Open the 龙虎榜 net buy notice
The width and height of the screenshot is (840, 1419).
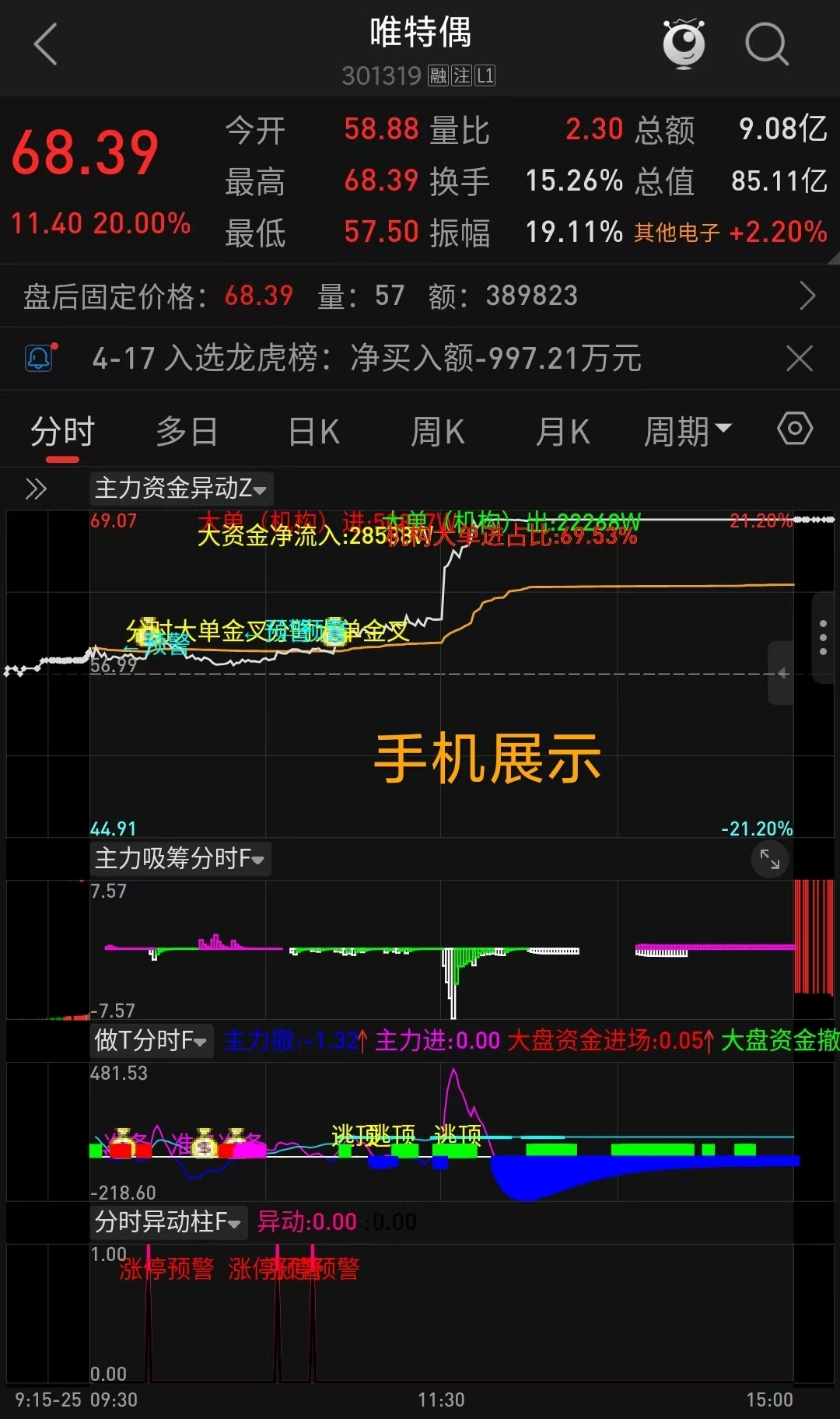[366, 359]
